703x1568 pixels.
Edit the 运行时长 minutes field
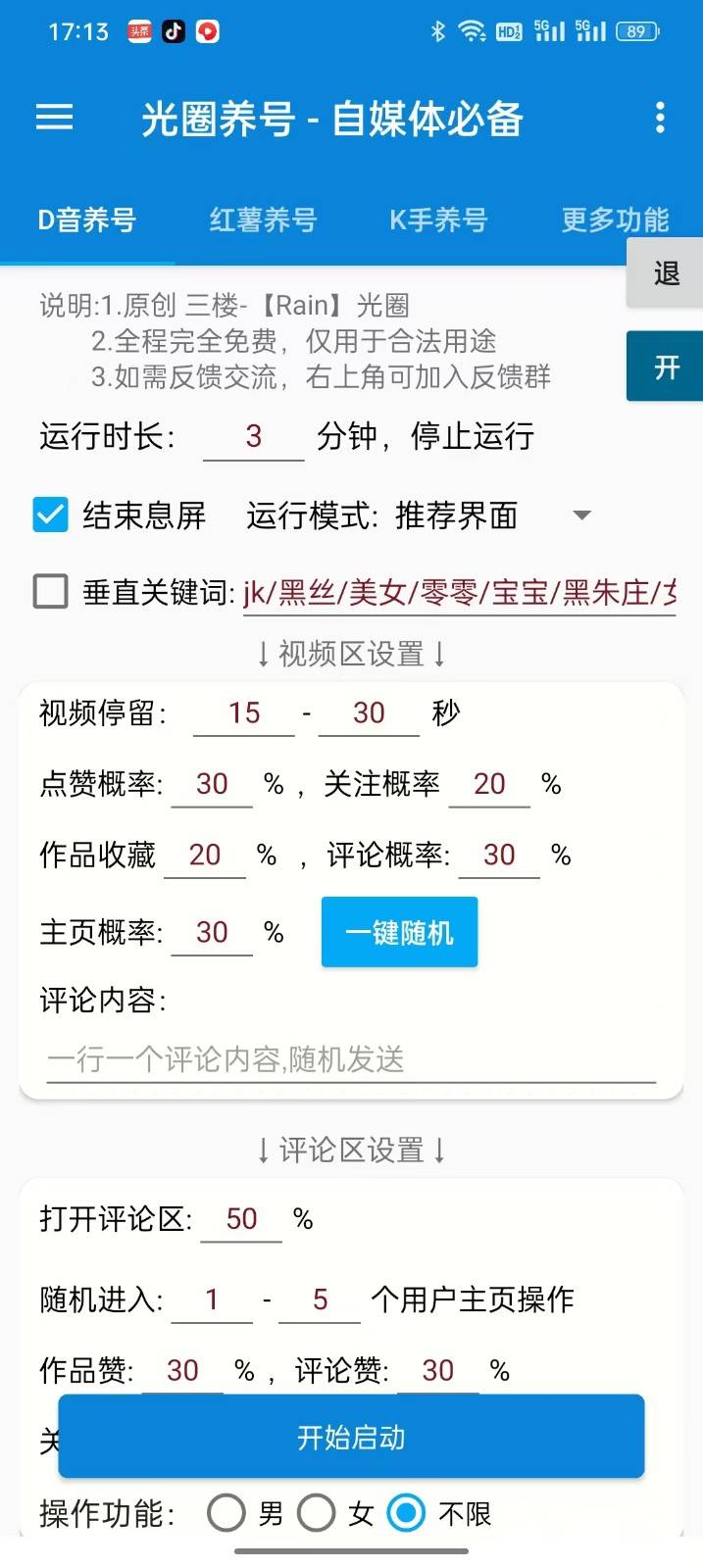253,437
